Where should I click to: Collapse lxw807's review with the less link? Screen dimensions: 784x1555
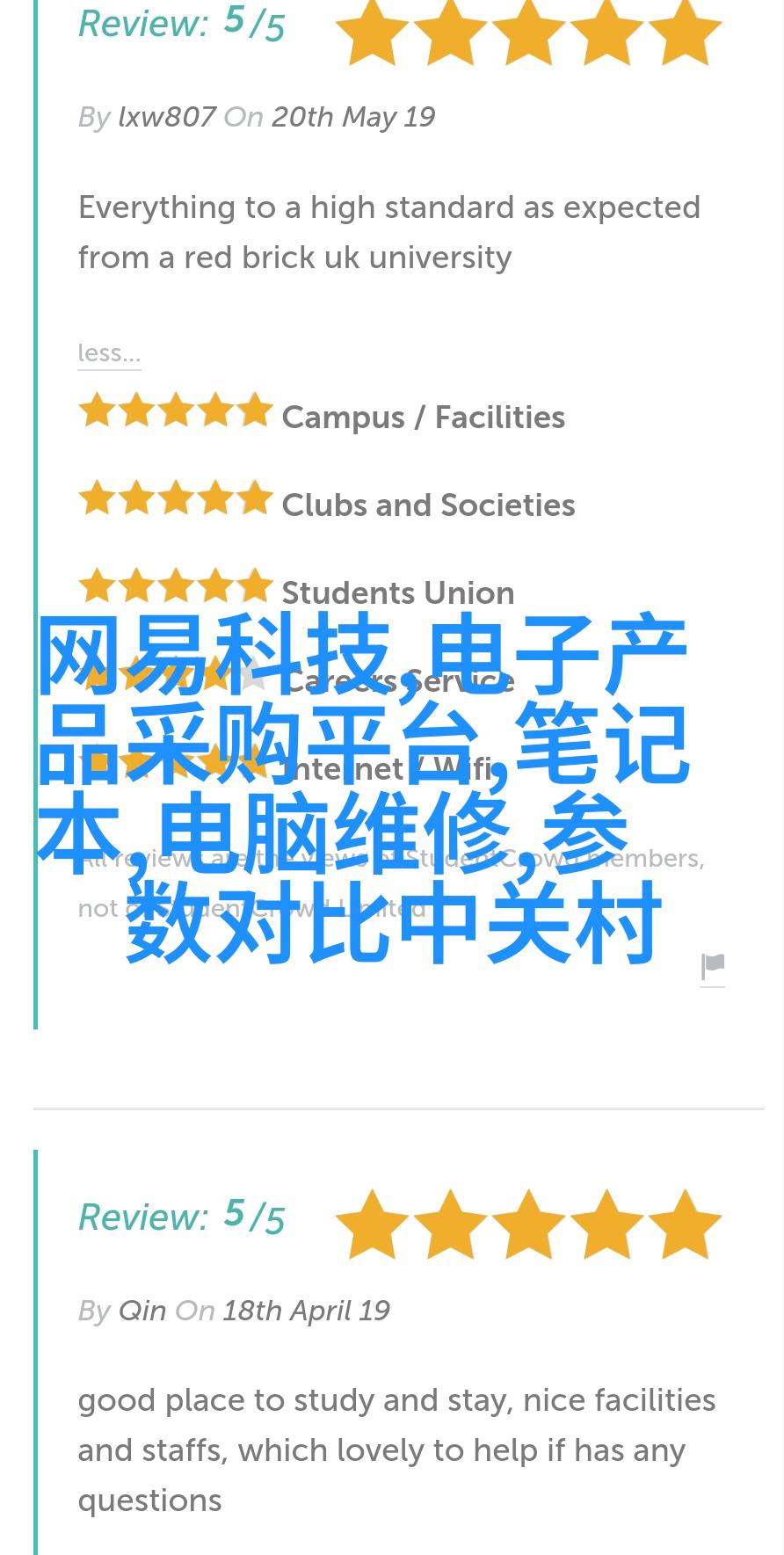[109, 353]
